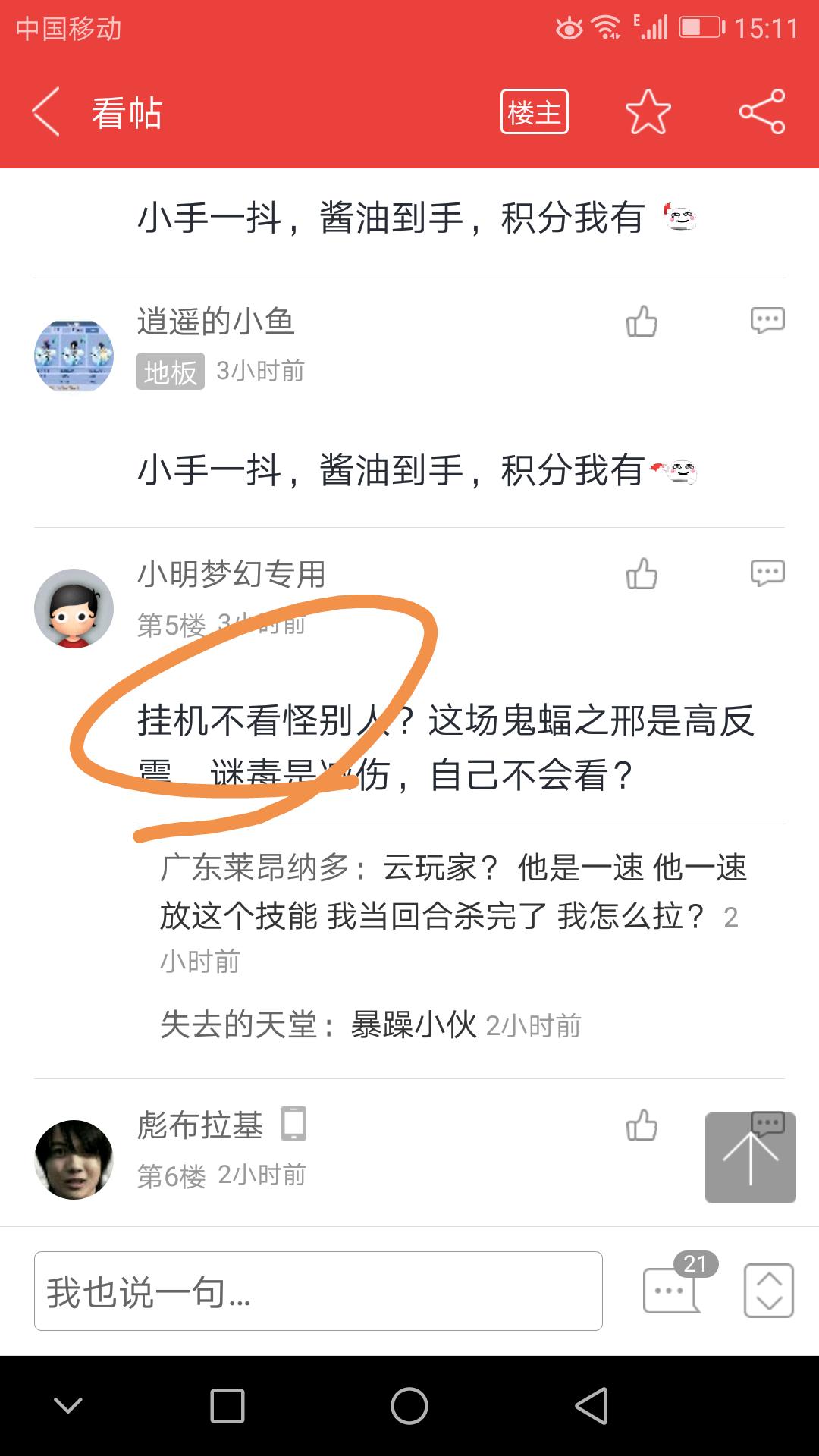
Task: Tap the 我也说一句 reply field
Action: point(318,1291)
